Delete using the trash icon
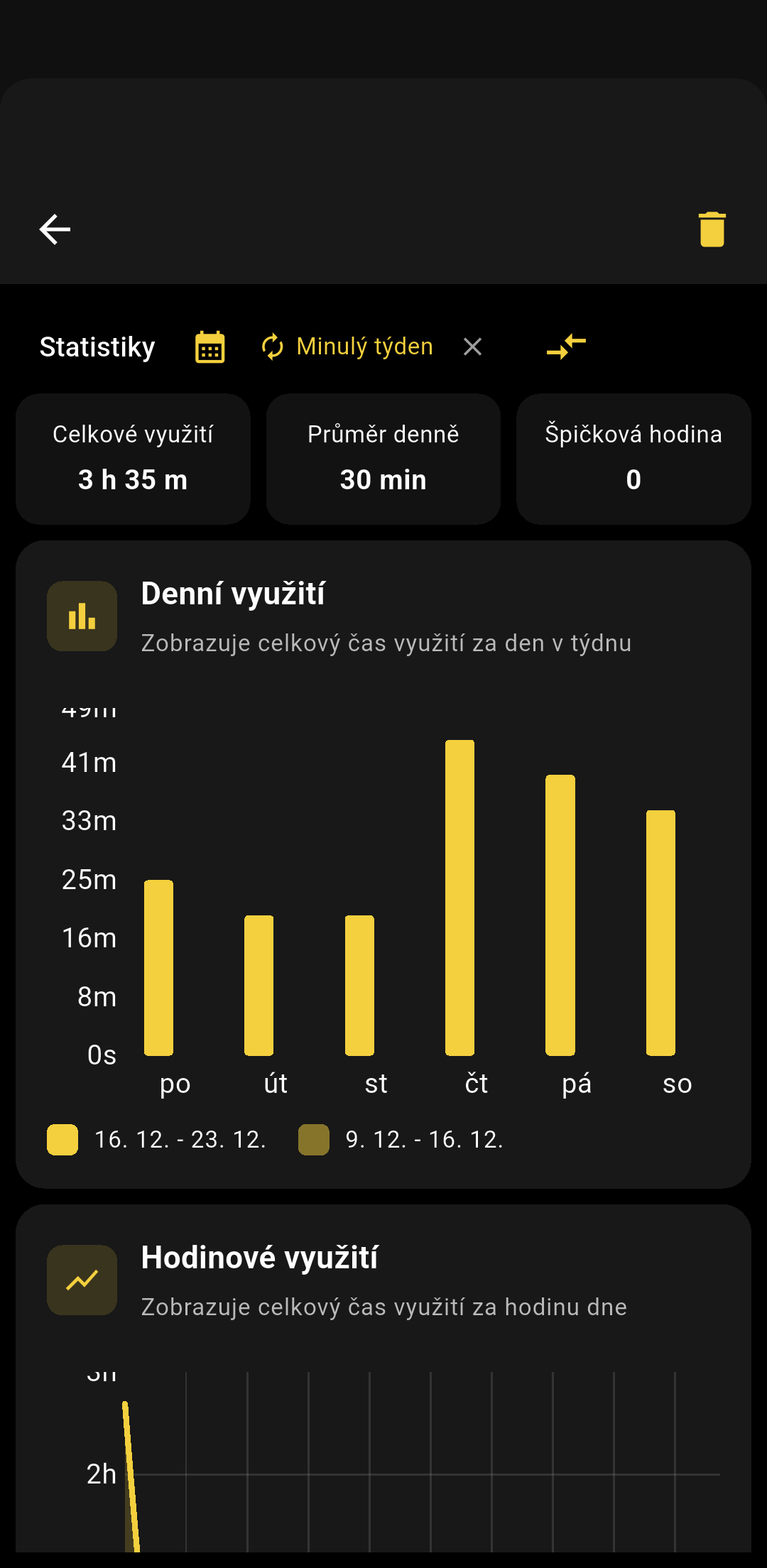The width and height of the screenshot is (767, 1568). [712, 229]
